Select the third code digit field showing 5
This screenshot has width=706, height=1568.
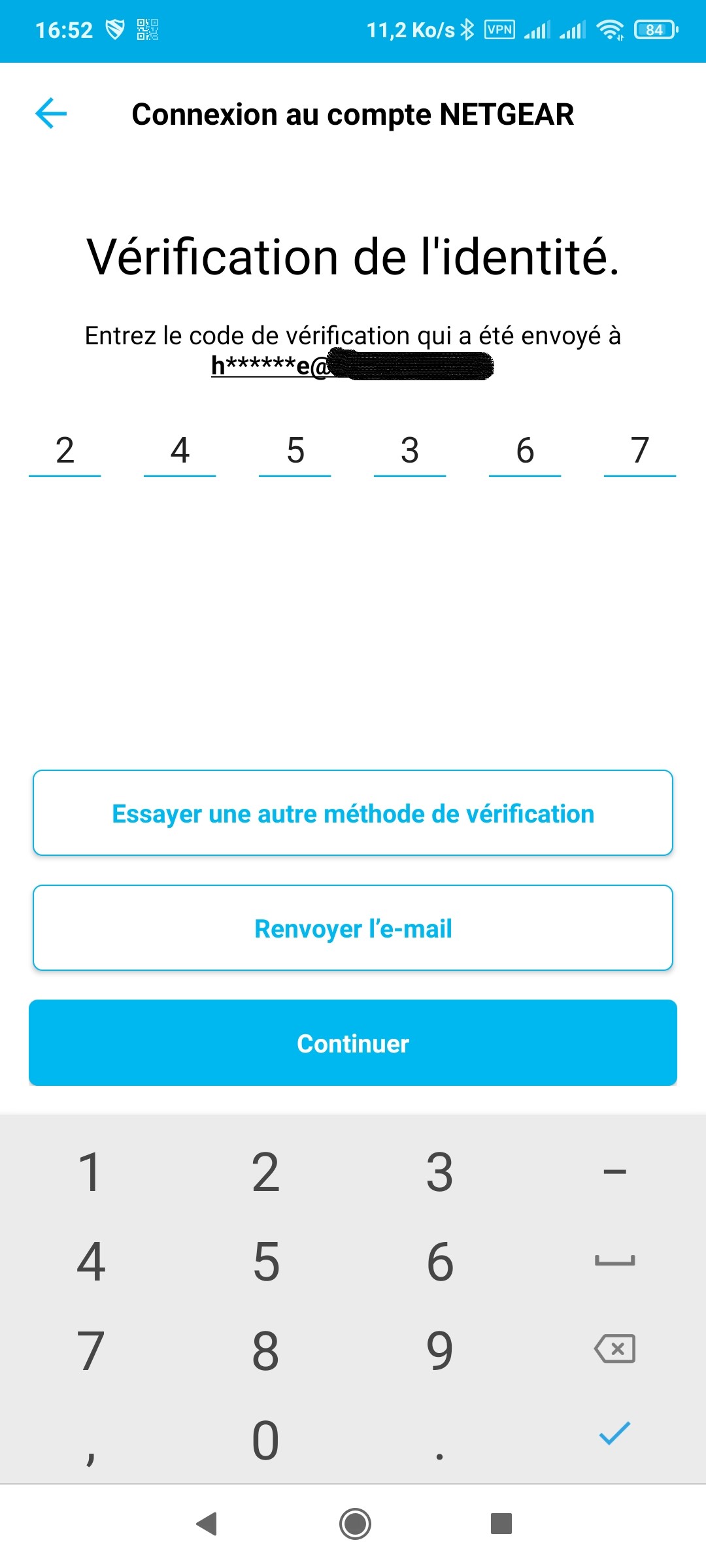coord(295,451)
